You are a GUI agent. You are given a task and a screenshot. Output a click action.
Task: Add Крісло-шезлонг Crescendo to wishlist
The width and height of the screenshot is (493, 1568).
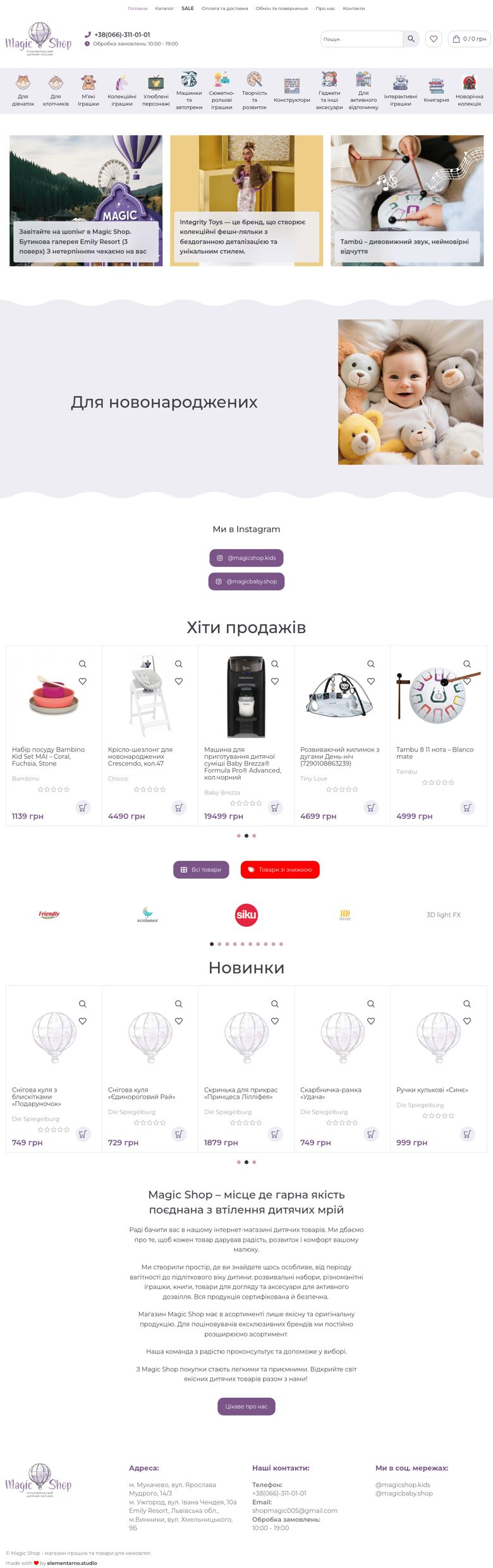179,681
